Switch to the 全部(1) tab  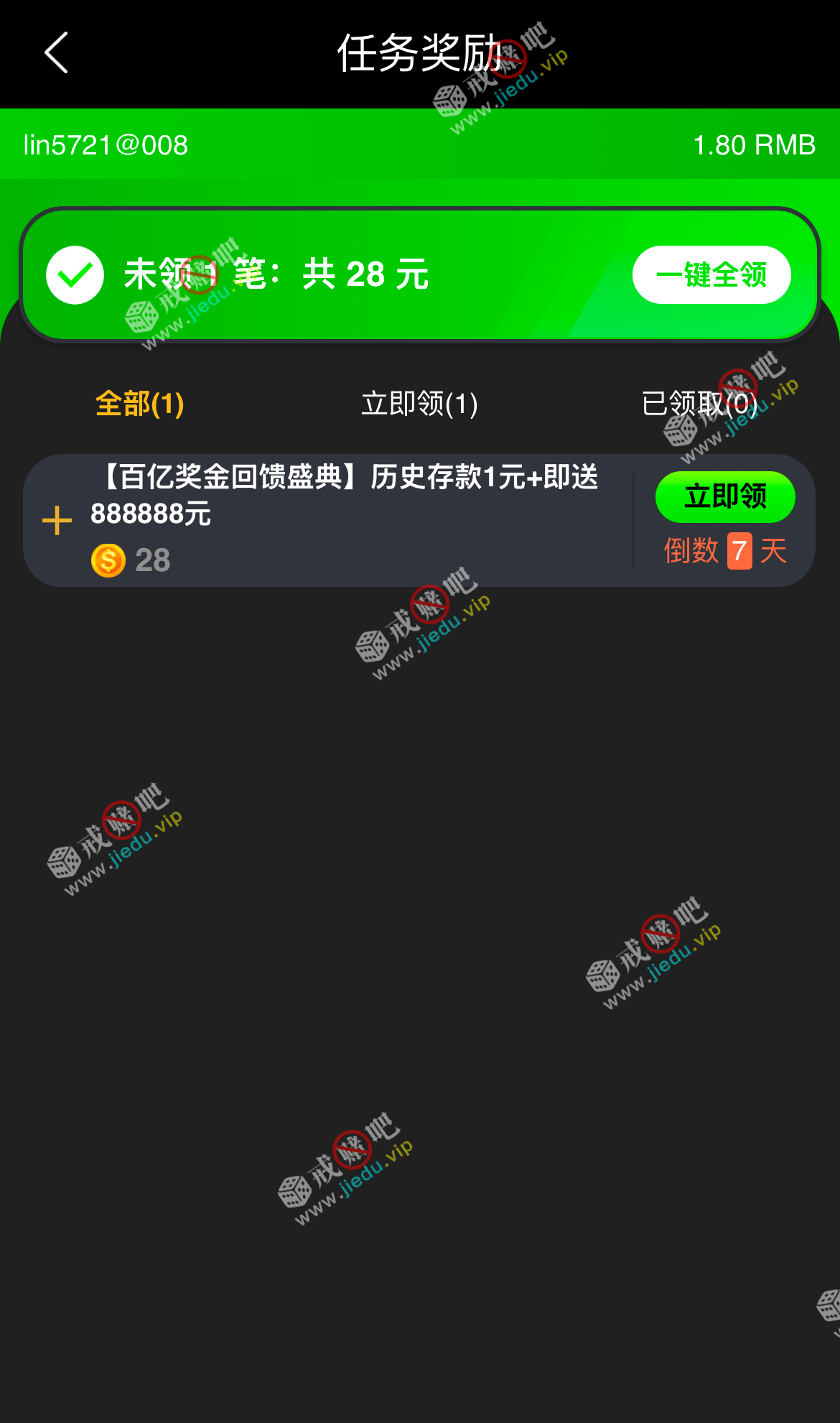coord(140,404)
